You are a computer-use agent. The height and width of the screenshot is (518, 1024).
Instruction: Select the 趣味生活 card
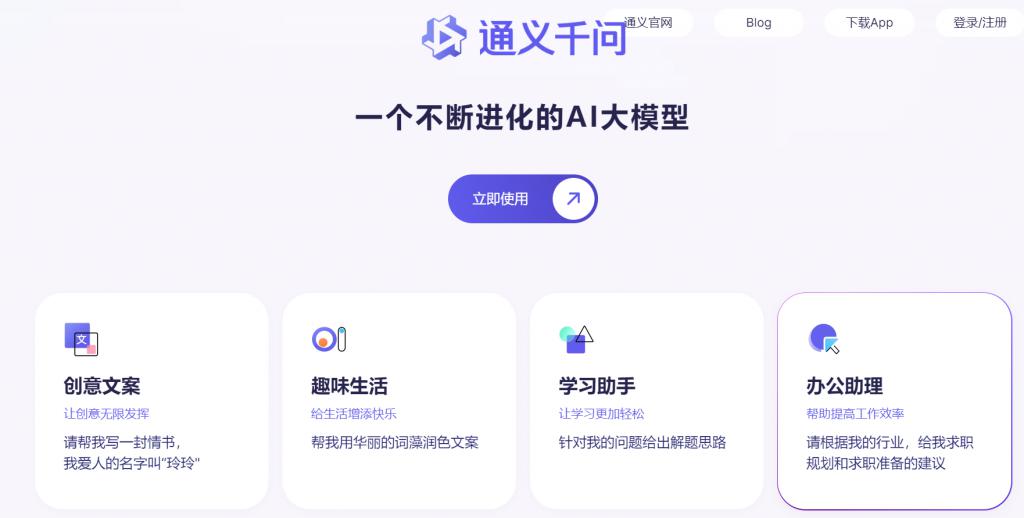(x=398, y=400)
